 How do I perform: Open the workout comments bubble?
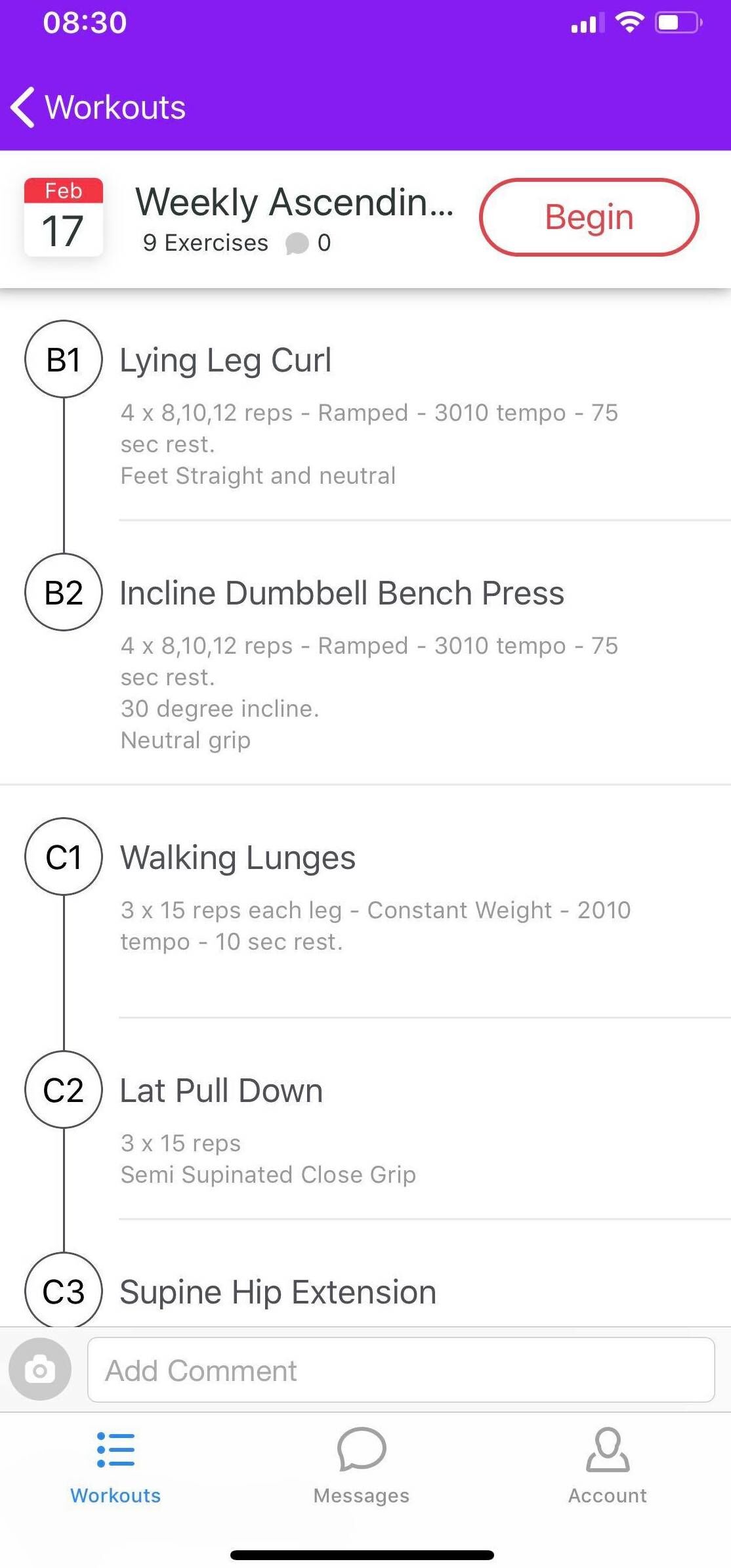tap(308, 243)
